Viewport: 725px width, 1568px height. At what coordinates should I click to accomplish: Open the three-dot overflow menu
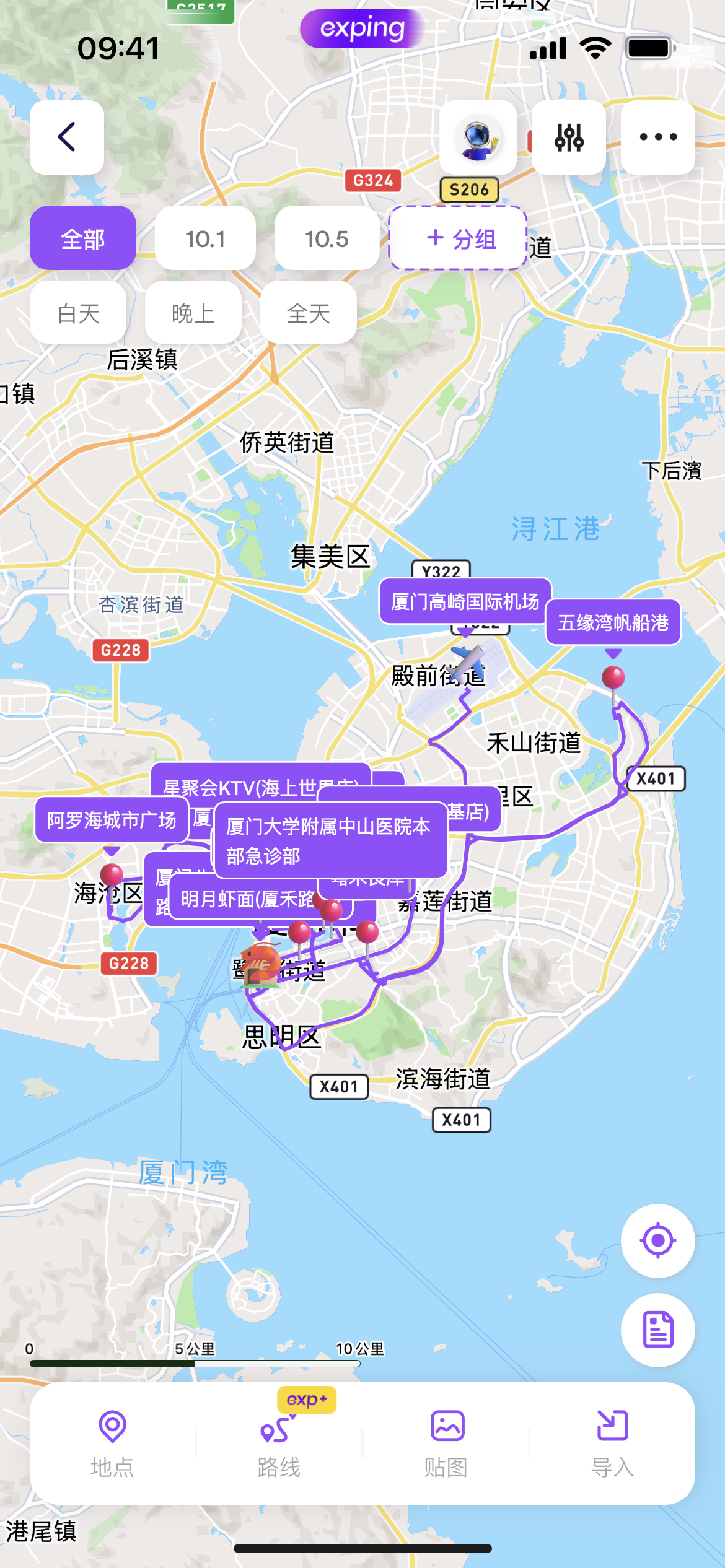point(657,137)
